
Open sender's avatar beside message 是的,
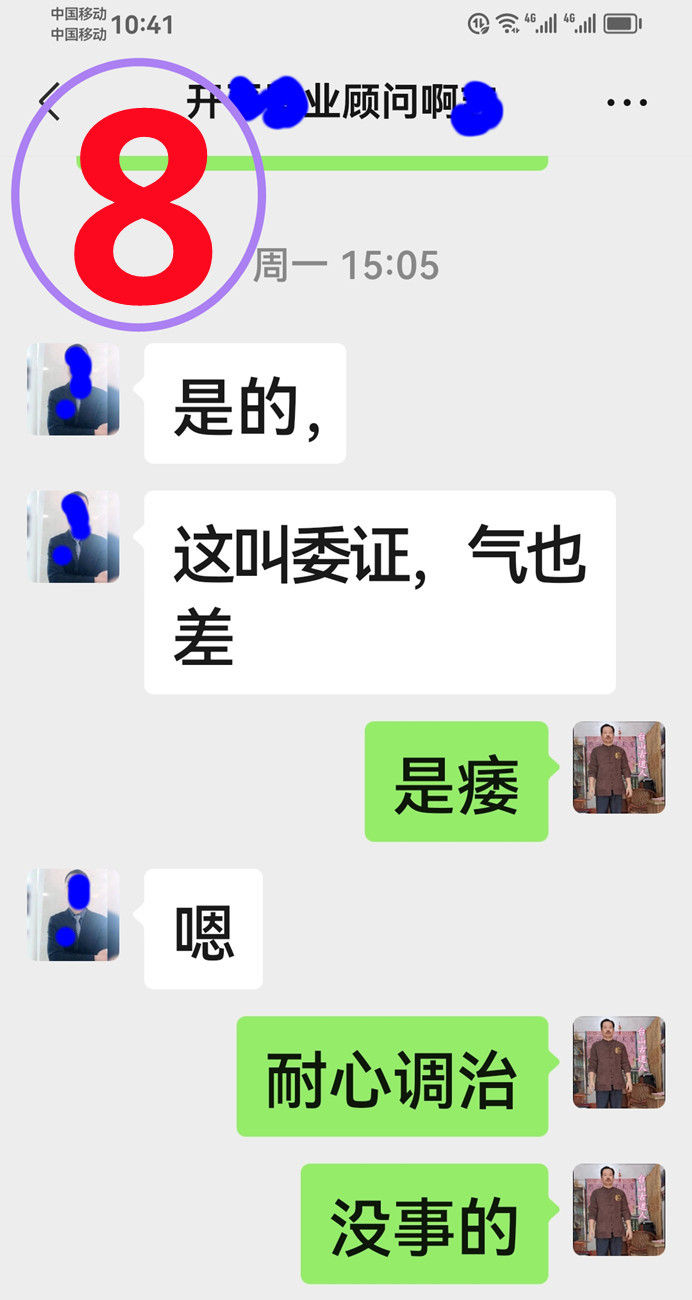click(73, 389)
